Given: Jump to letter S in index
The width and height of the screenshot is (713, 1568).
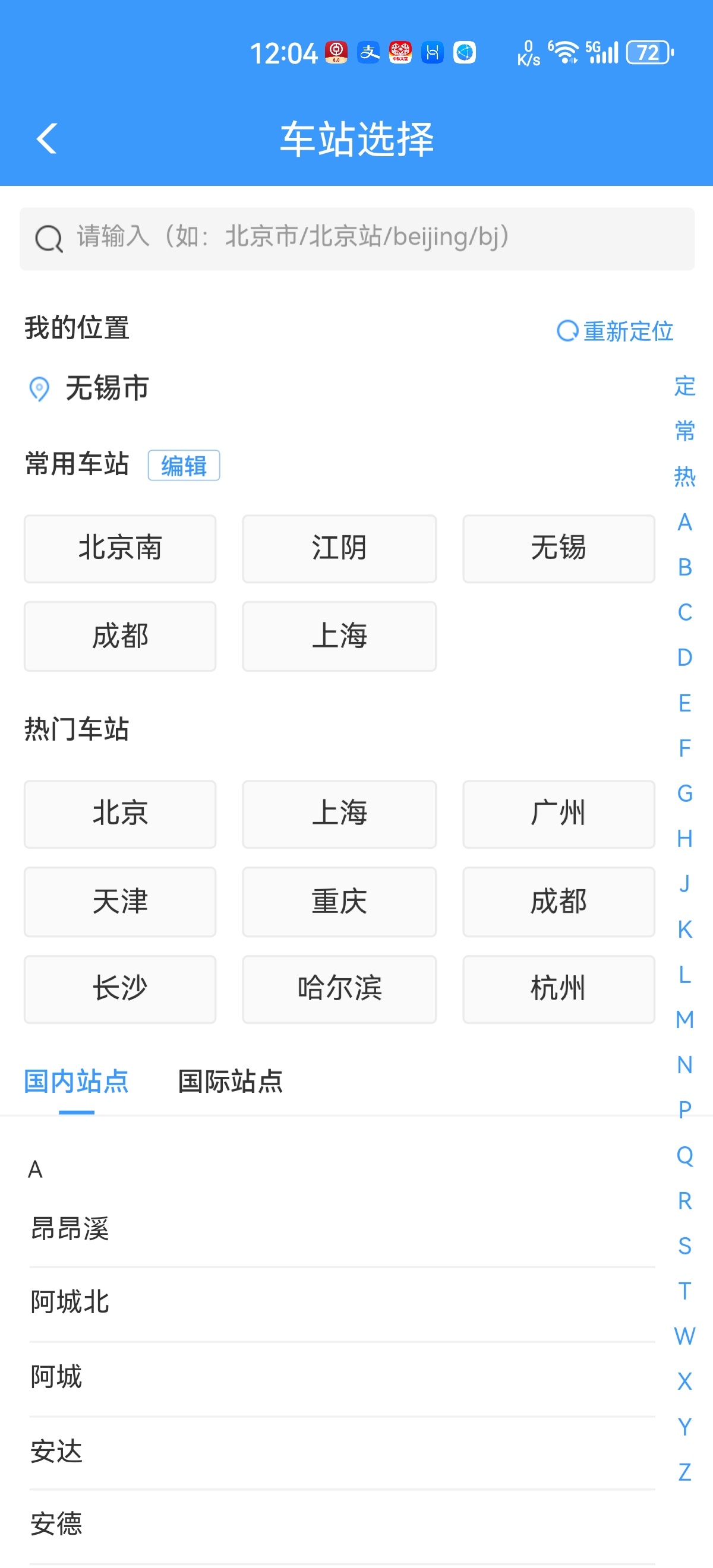Looking at the screenshot, I should pyautogui.click(x=684, y=1246).
